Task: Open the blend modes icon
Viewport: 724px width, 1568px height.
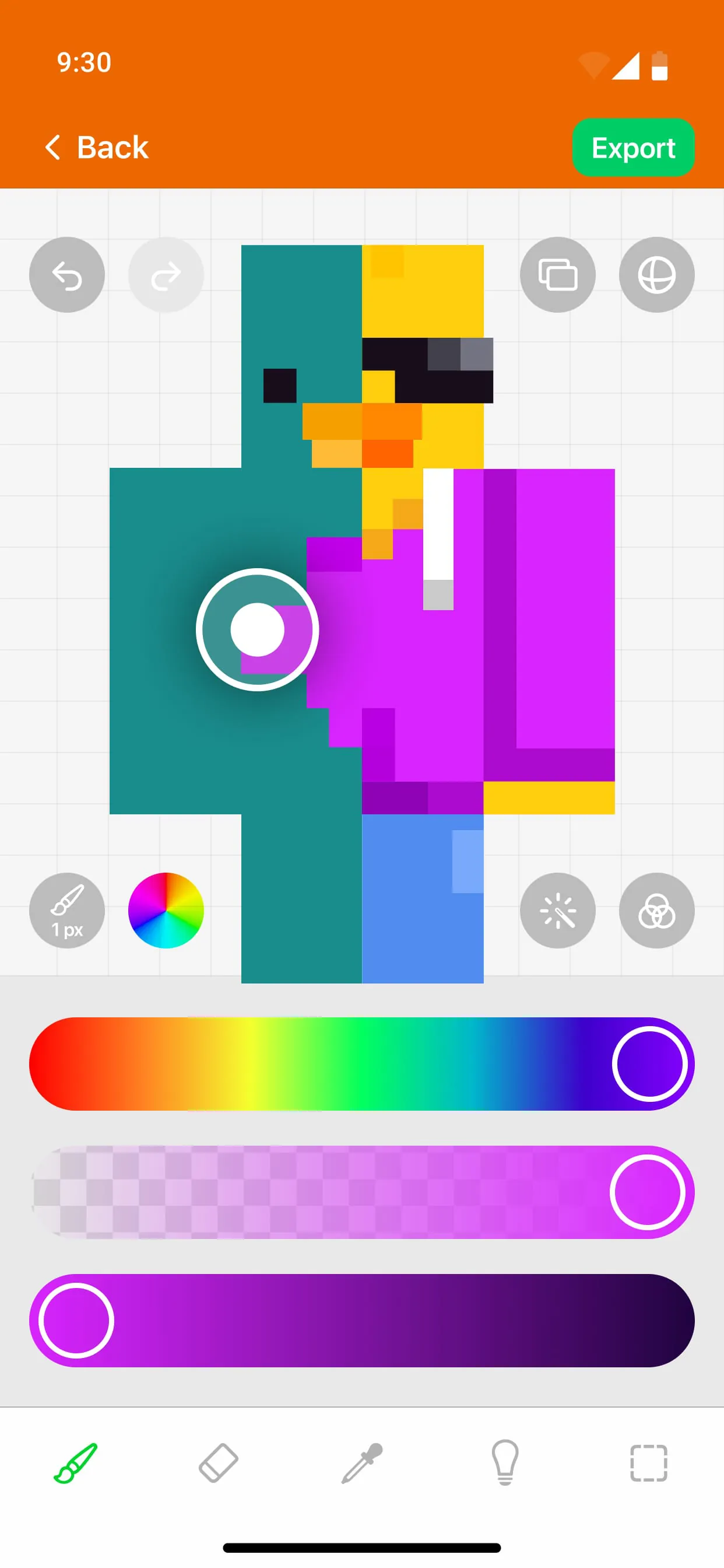Action: coord(656,911)
